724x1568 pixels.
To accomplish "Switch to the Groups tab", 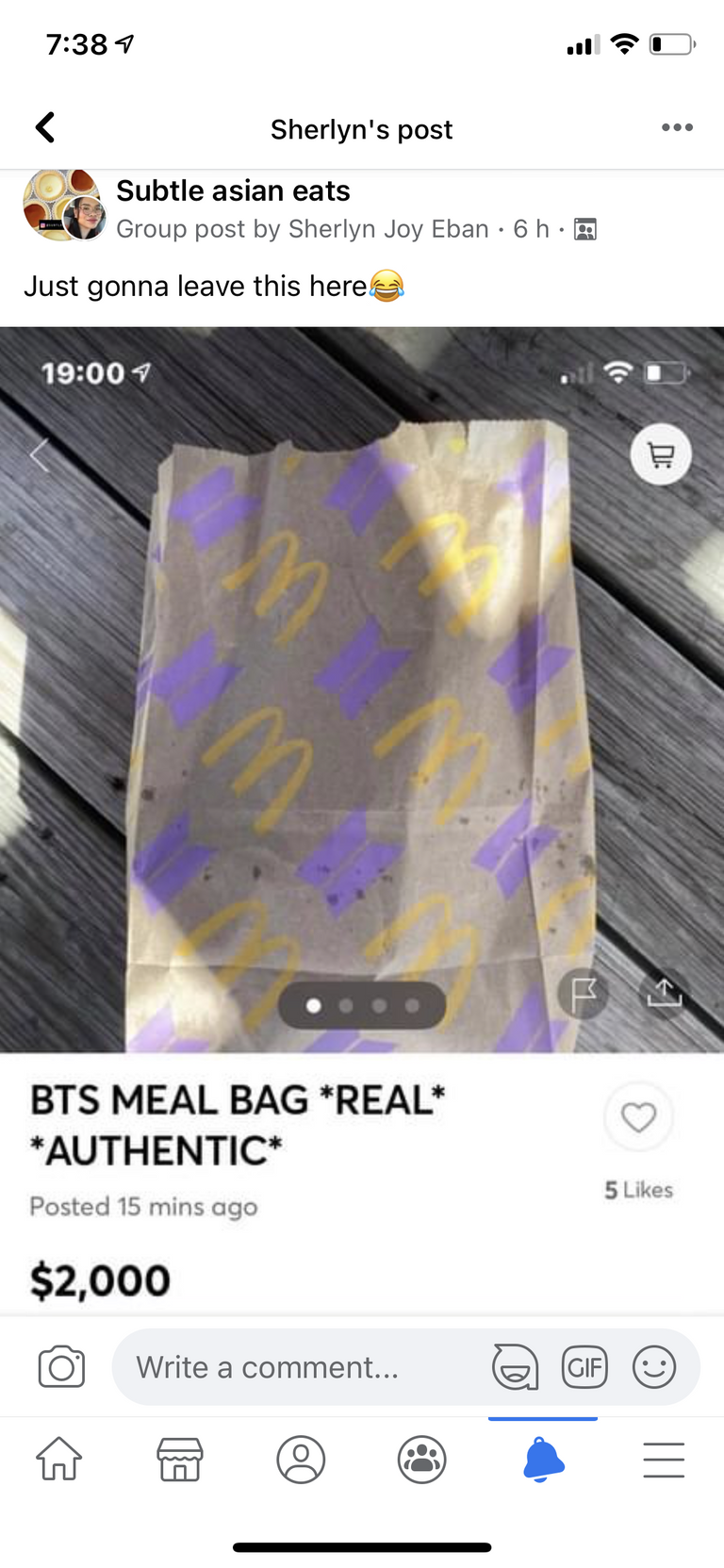I will (421, 1460).
